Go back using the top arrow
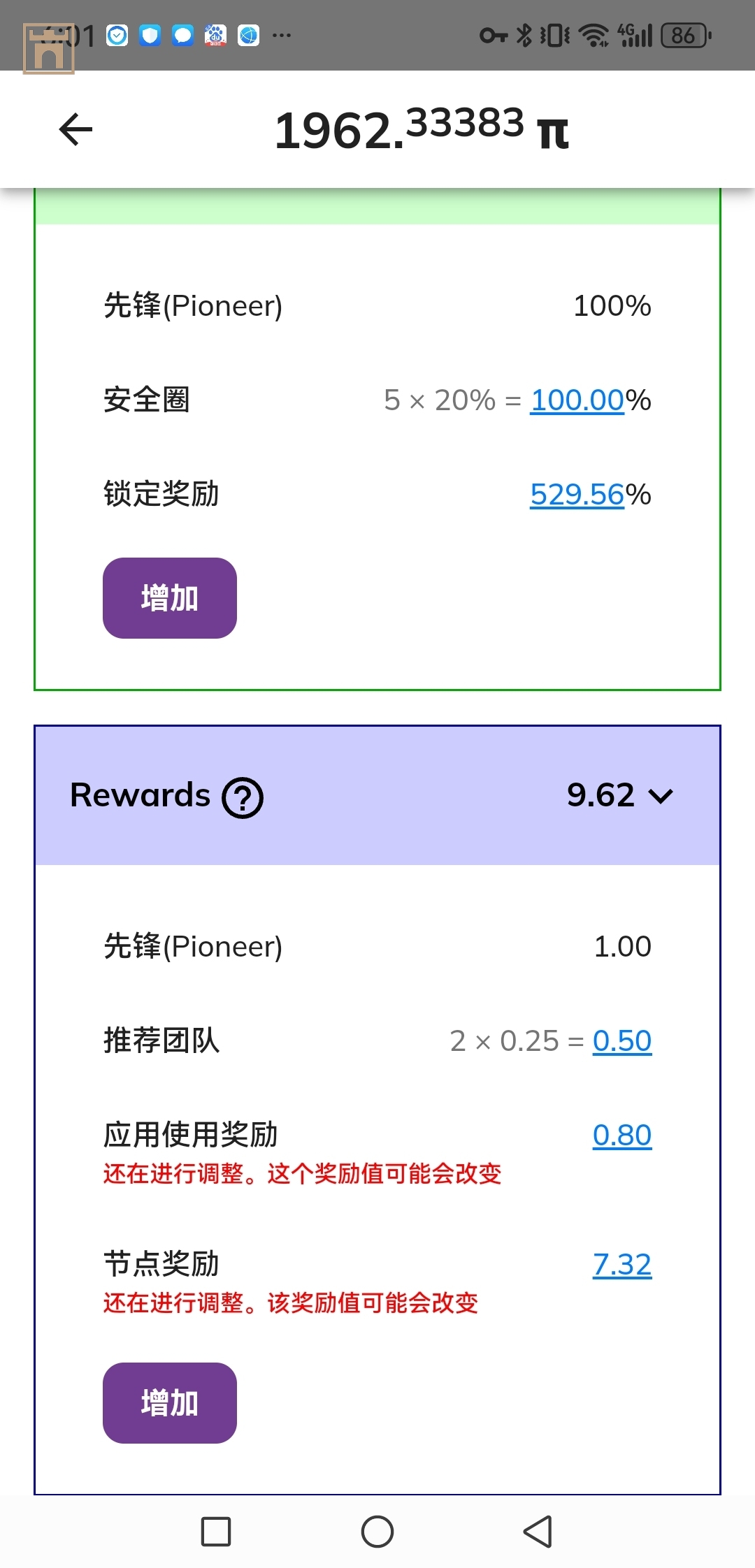 [x=75, y=130]
